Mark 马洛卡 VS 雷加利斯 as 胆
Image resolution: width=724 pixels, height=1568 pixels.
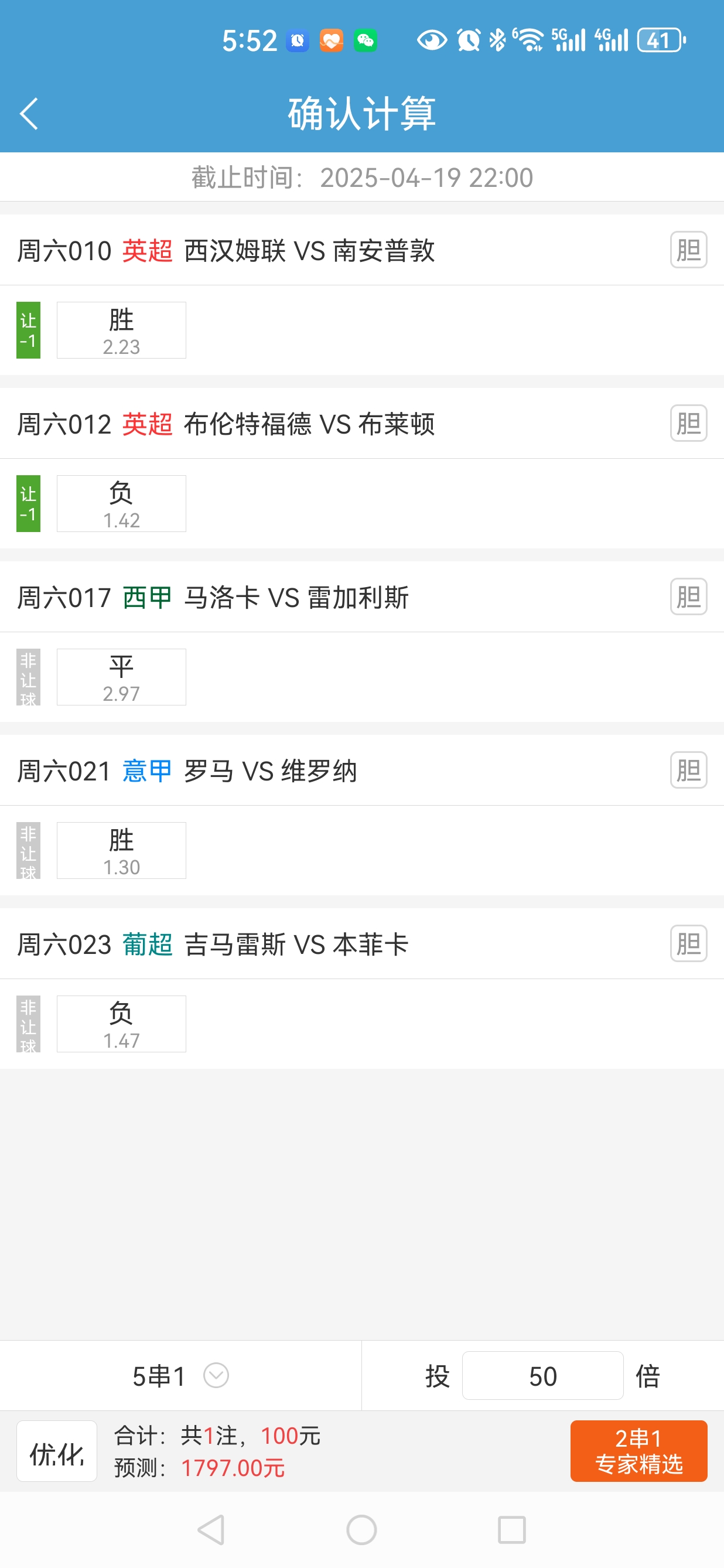[x=688, y=596]
